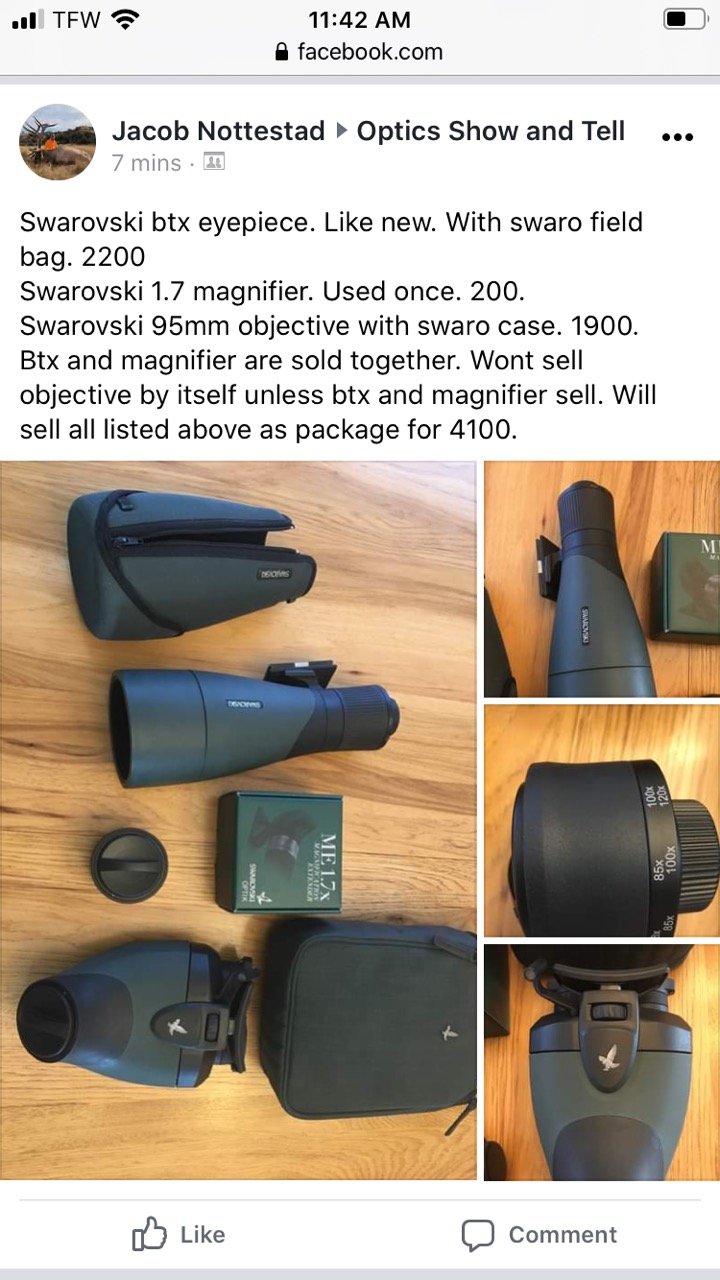View the close-up photo of the bird logo
Image resolution: width=720 pixels, height=1280 pixels.
(602, 1062)
